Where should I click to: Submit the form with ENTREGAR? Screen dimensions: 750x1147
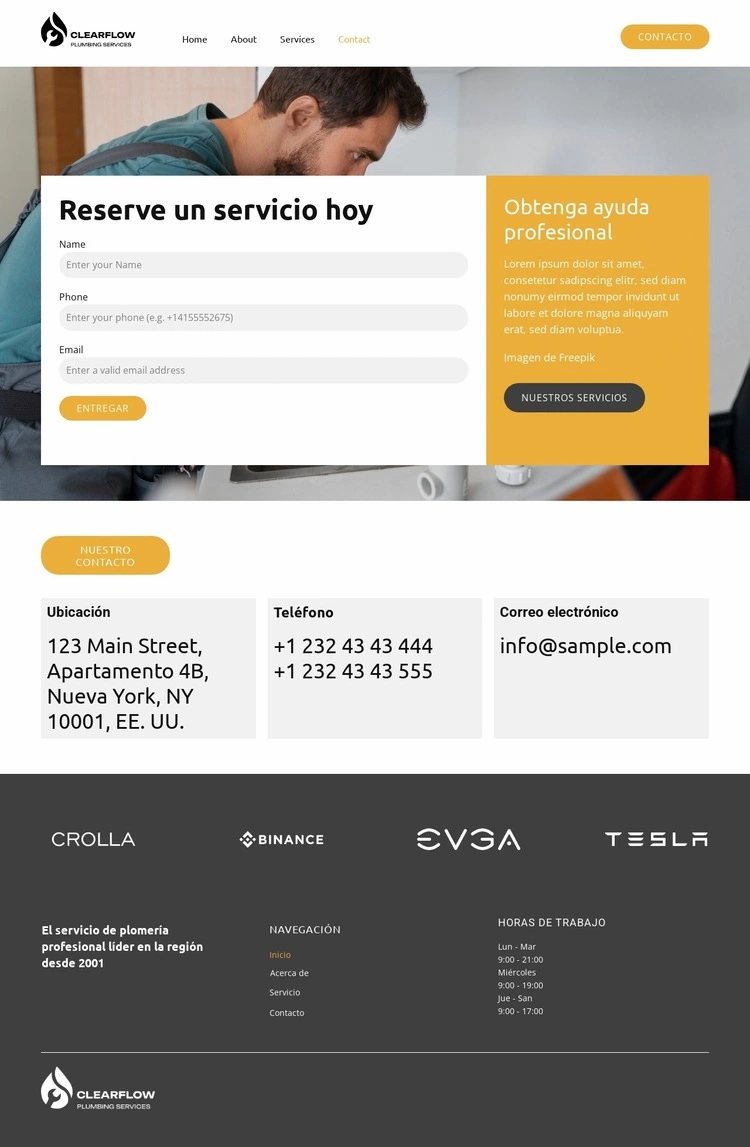[x=102, y=408]
